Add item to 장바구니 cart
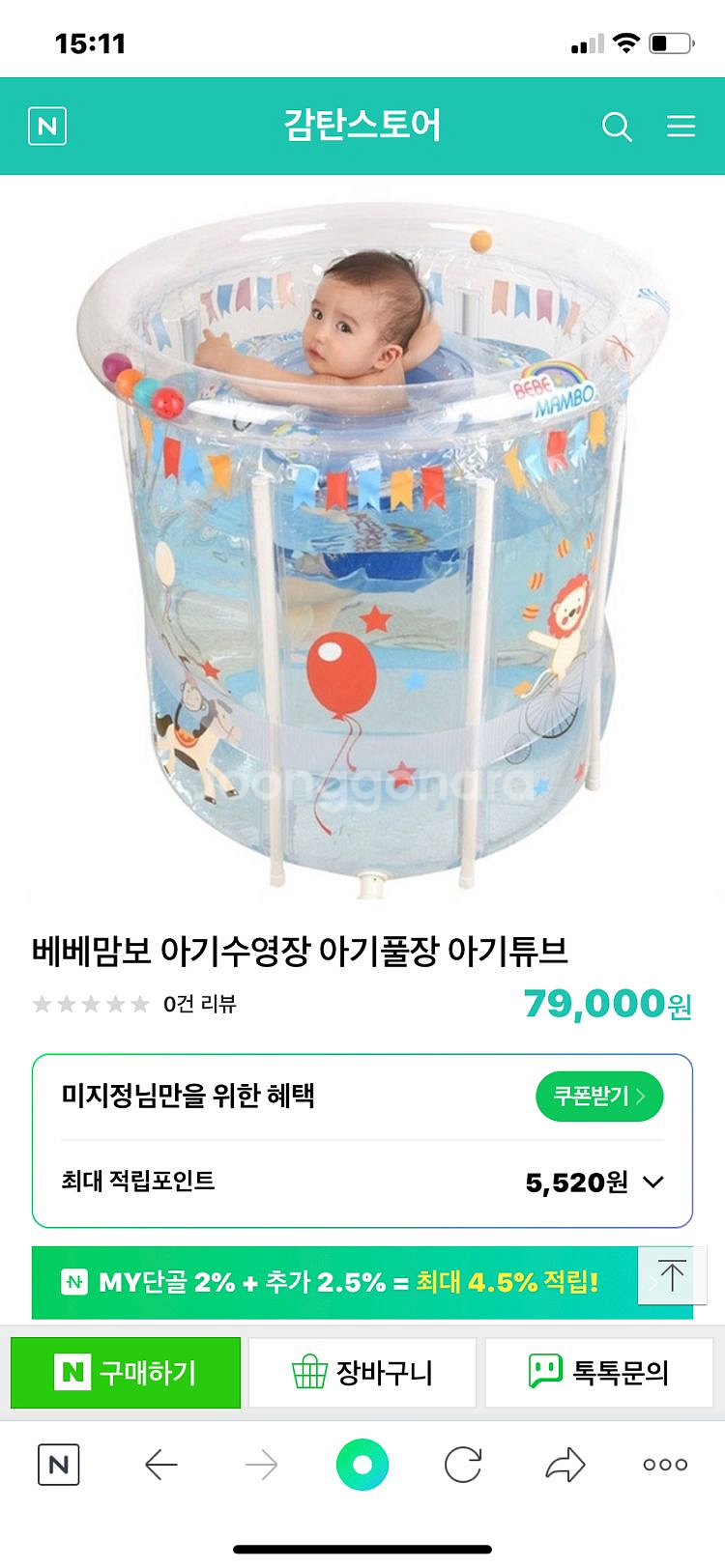Screen dimensions: 725x1568 click(362, 1373)
